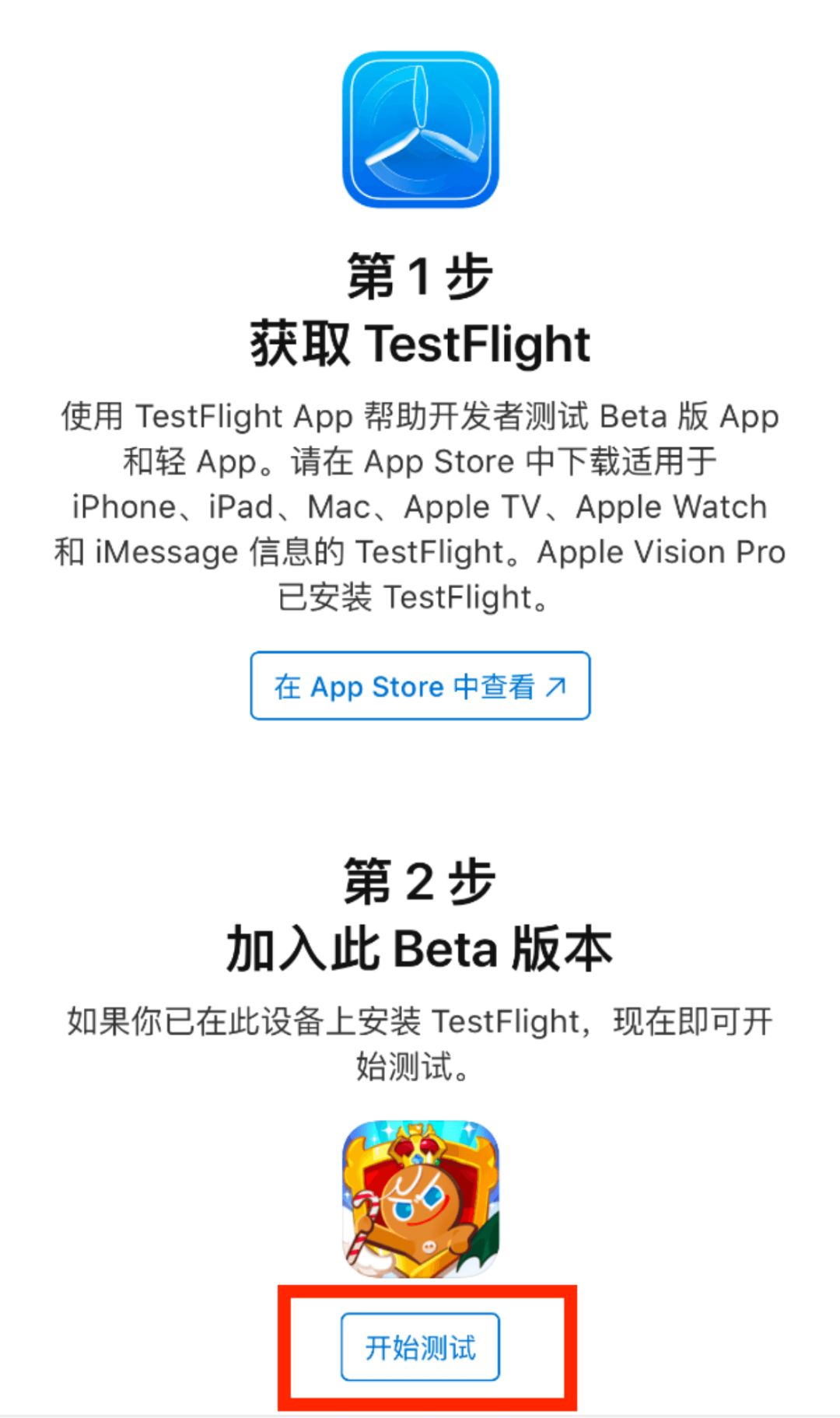
Task: Select the crown on the game app icon
Action: click(x=420, y=1143)
